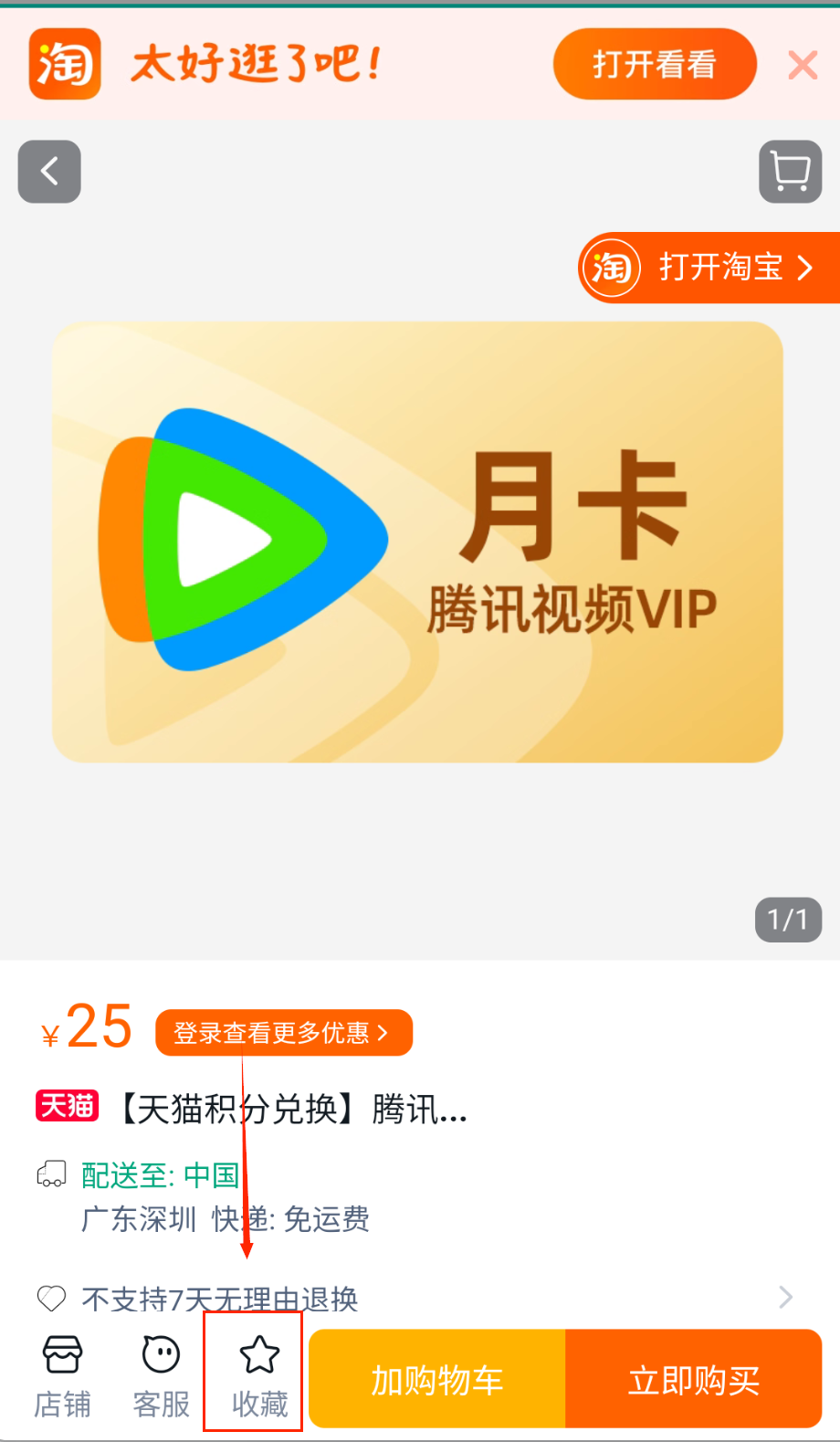Tap 加购物车 to add to cart

click(437, 1380)
